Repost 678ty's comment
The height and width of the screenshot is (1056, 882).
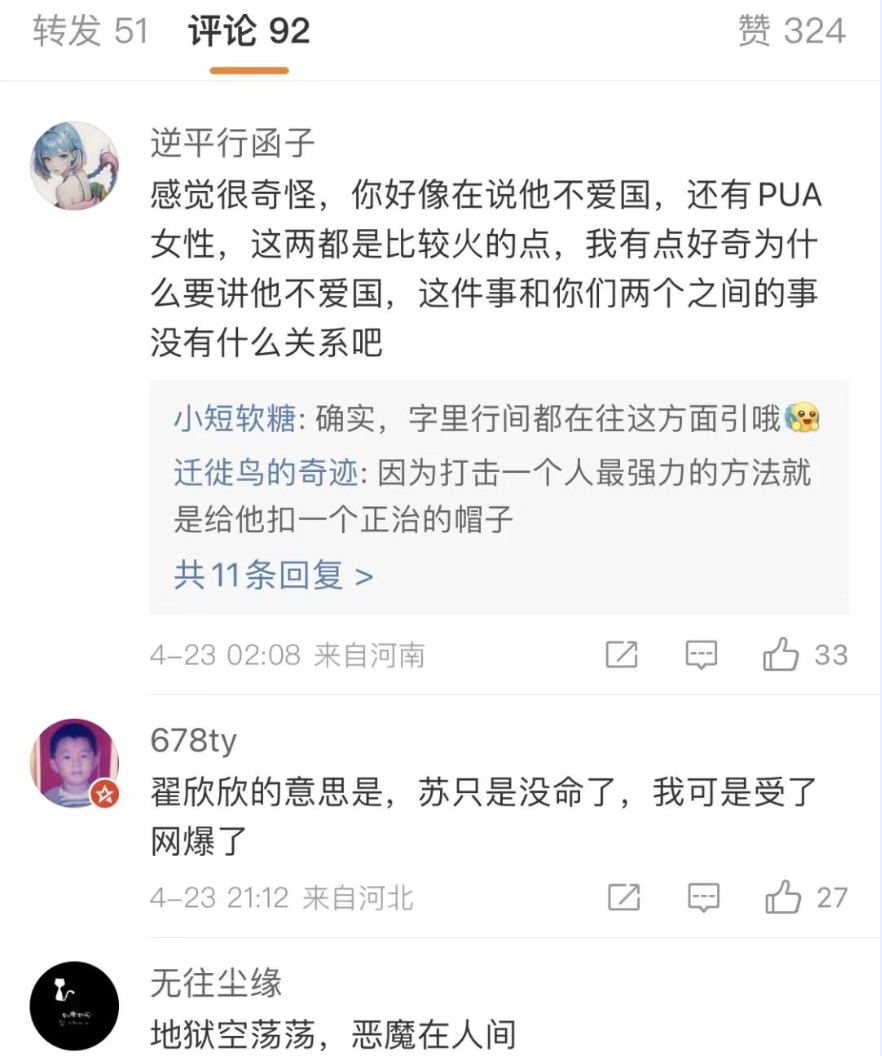pos(624,897)
